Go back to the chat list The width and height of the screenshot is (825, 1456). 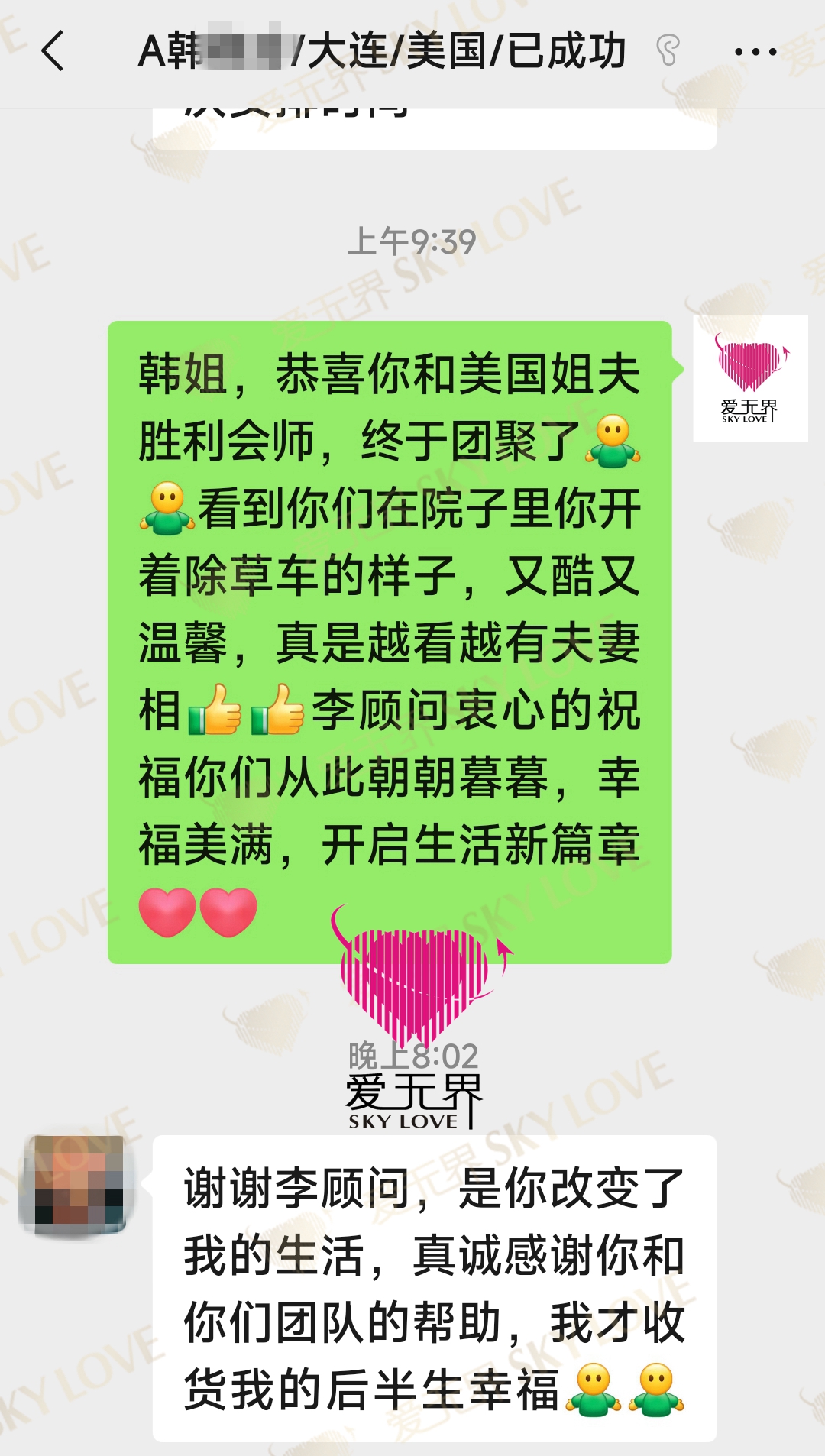coord(52,51)
